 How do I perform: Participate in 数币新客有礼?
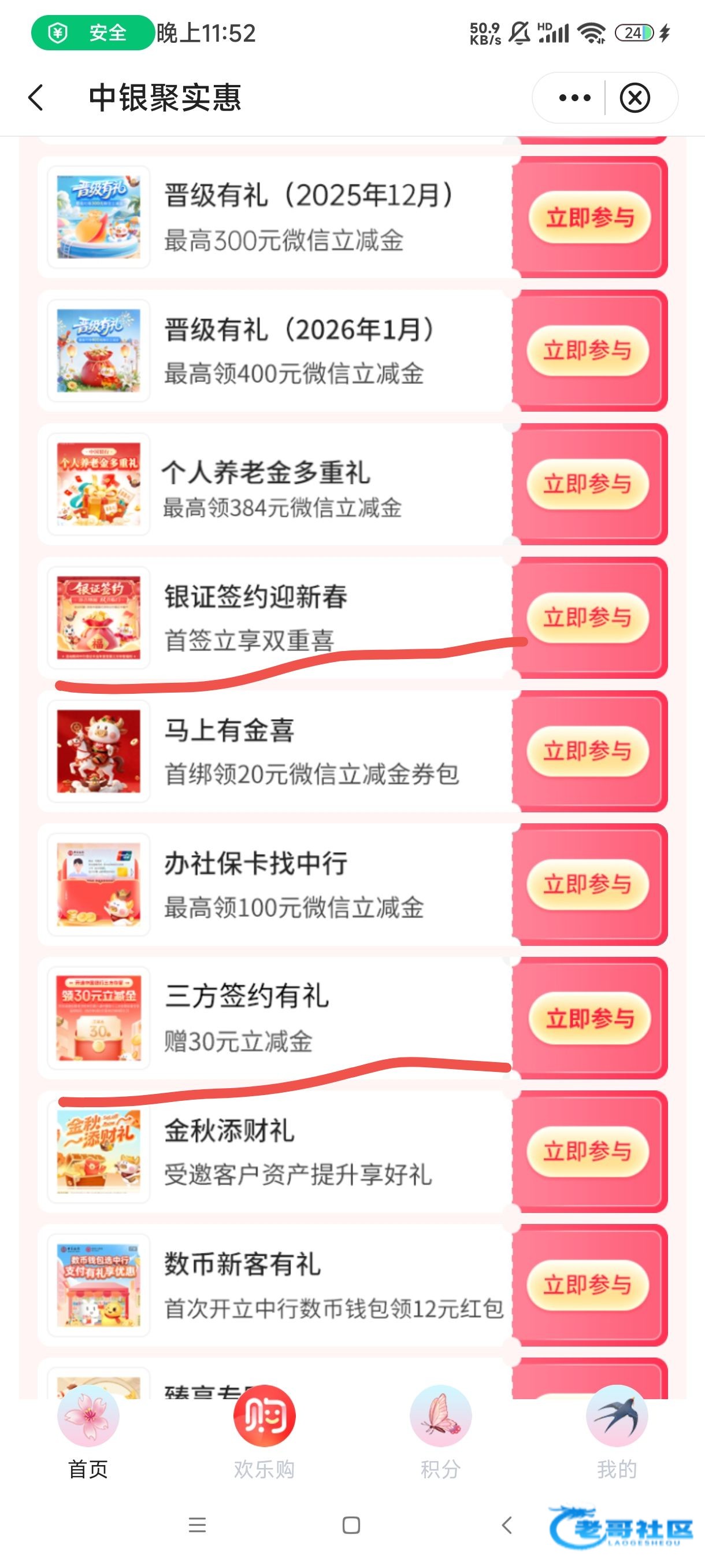[588, 1284]
